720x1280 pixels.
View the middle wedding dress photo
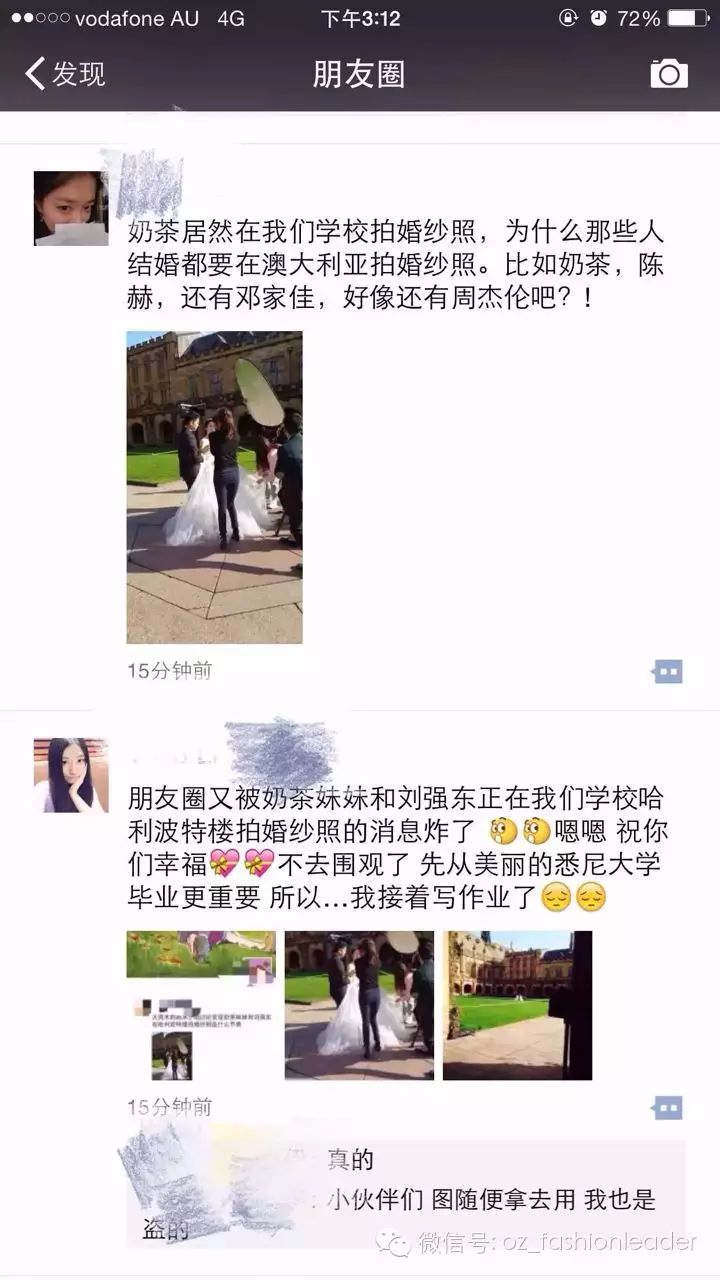click(359, 1005)
